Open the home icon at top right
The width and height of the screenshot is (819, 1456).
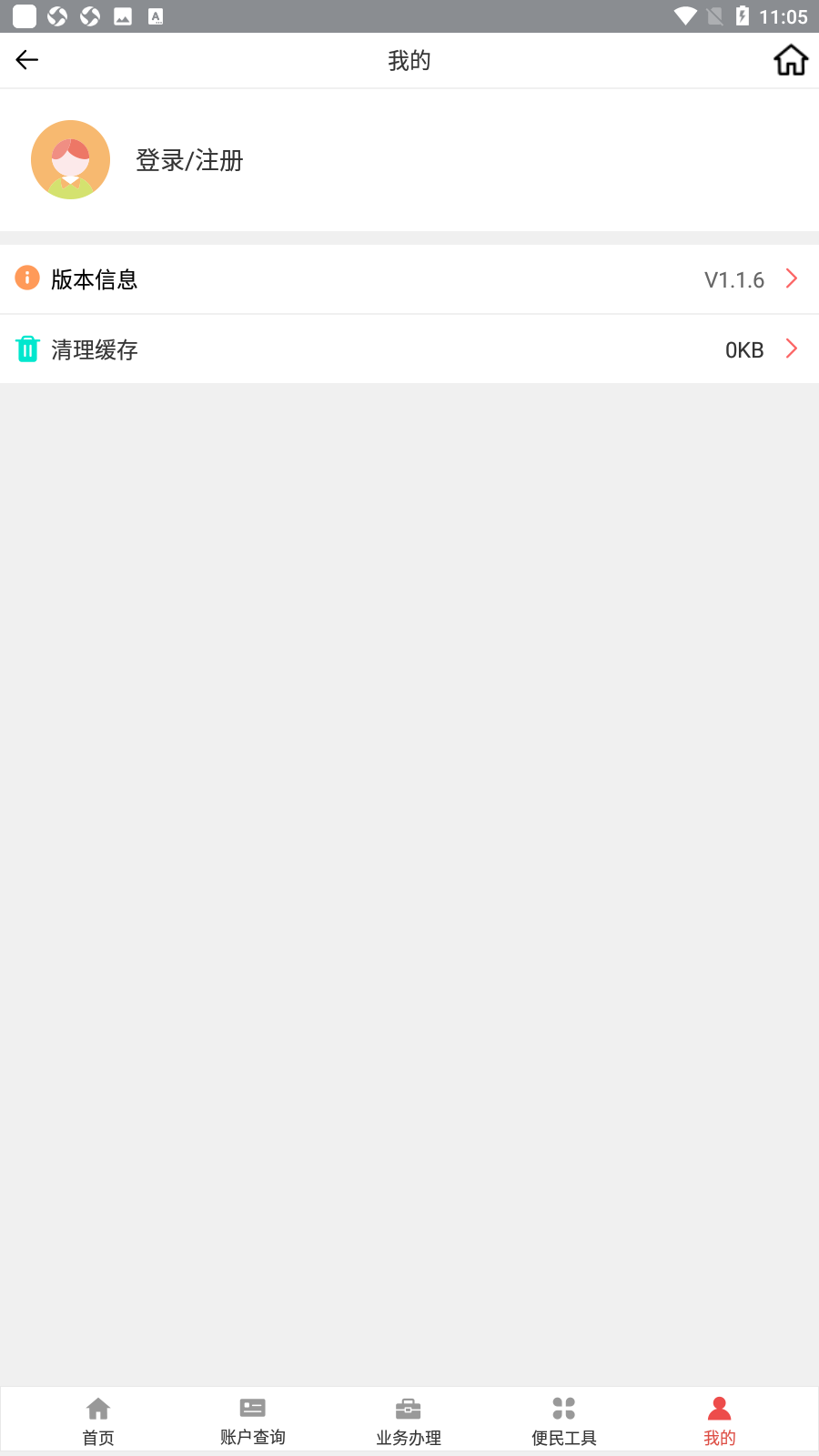pos(791,59)
